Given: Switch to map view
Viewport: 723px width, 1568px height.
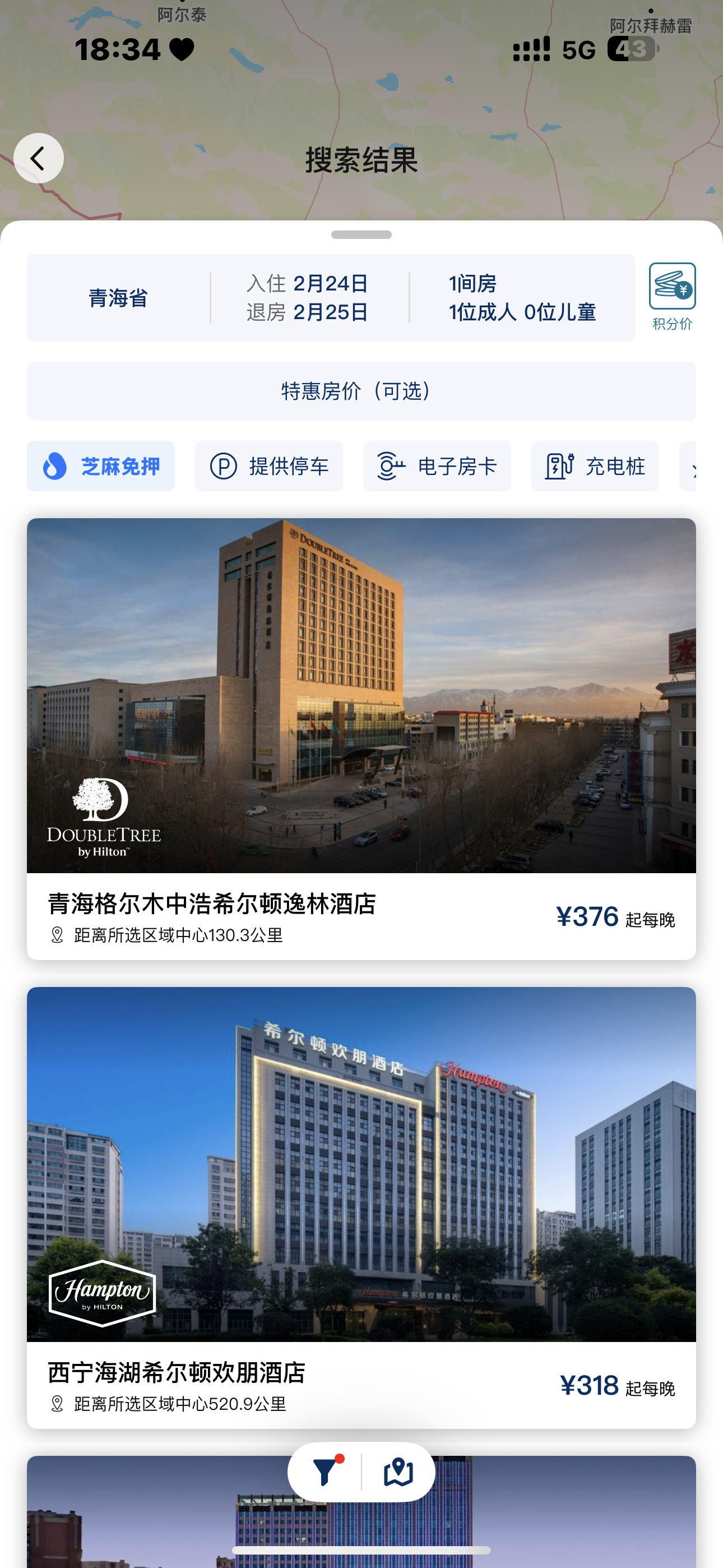Looking at the screenshot, I should coord(398,1472).
